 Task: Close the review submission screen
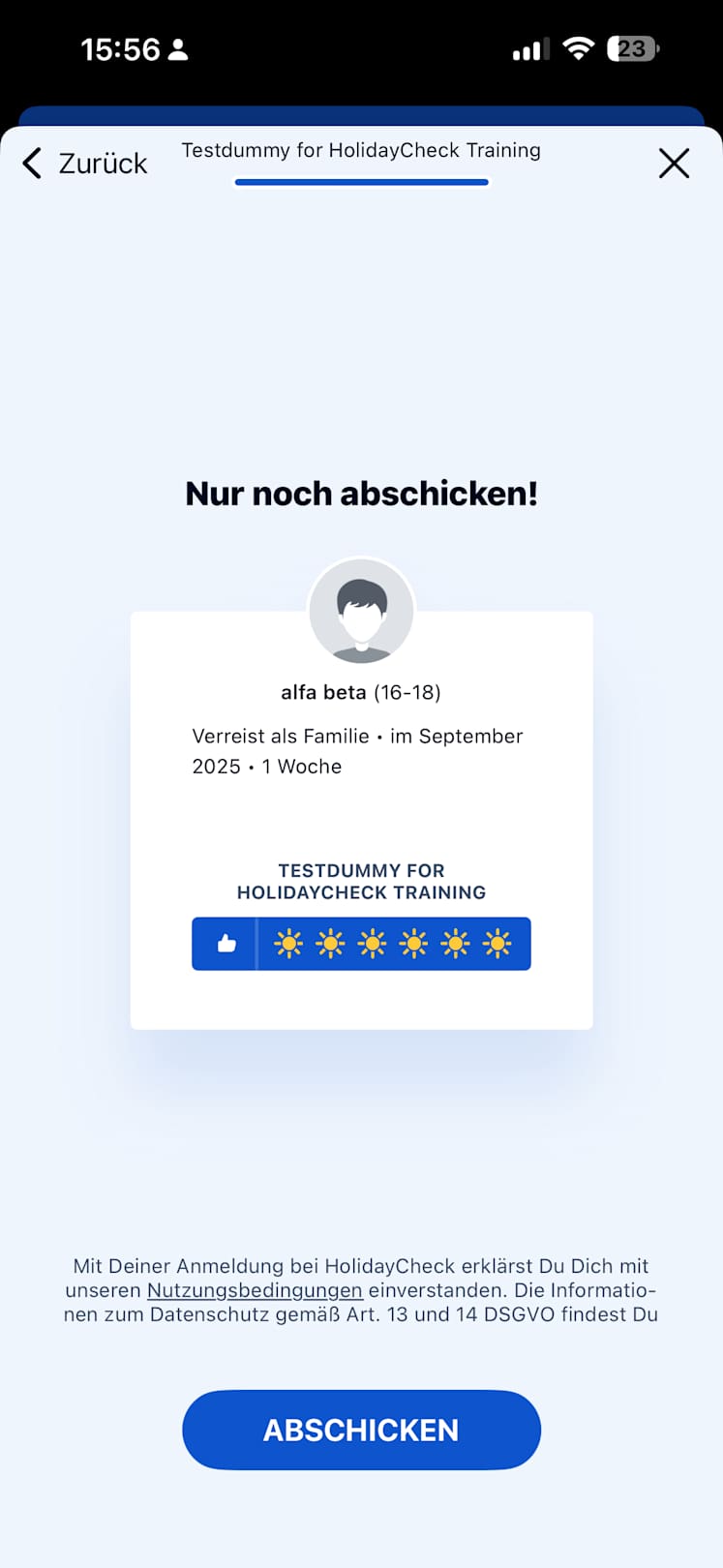[674, 164]
